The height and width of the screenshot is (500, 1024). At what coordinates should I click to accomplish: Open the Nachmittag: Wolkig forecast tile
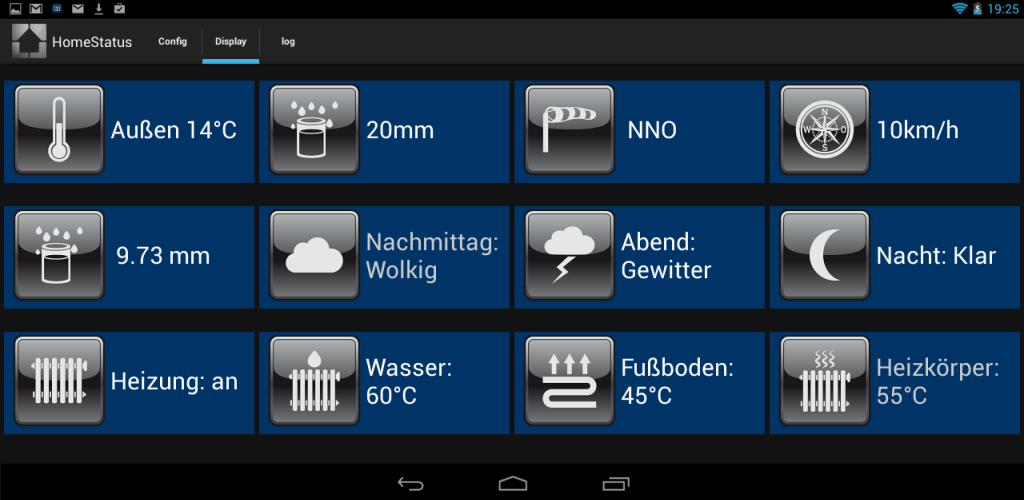pos(384,256)
